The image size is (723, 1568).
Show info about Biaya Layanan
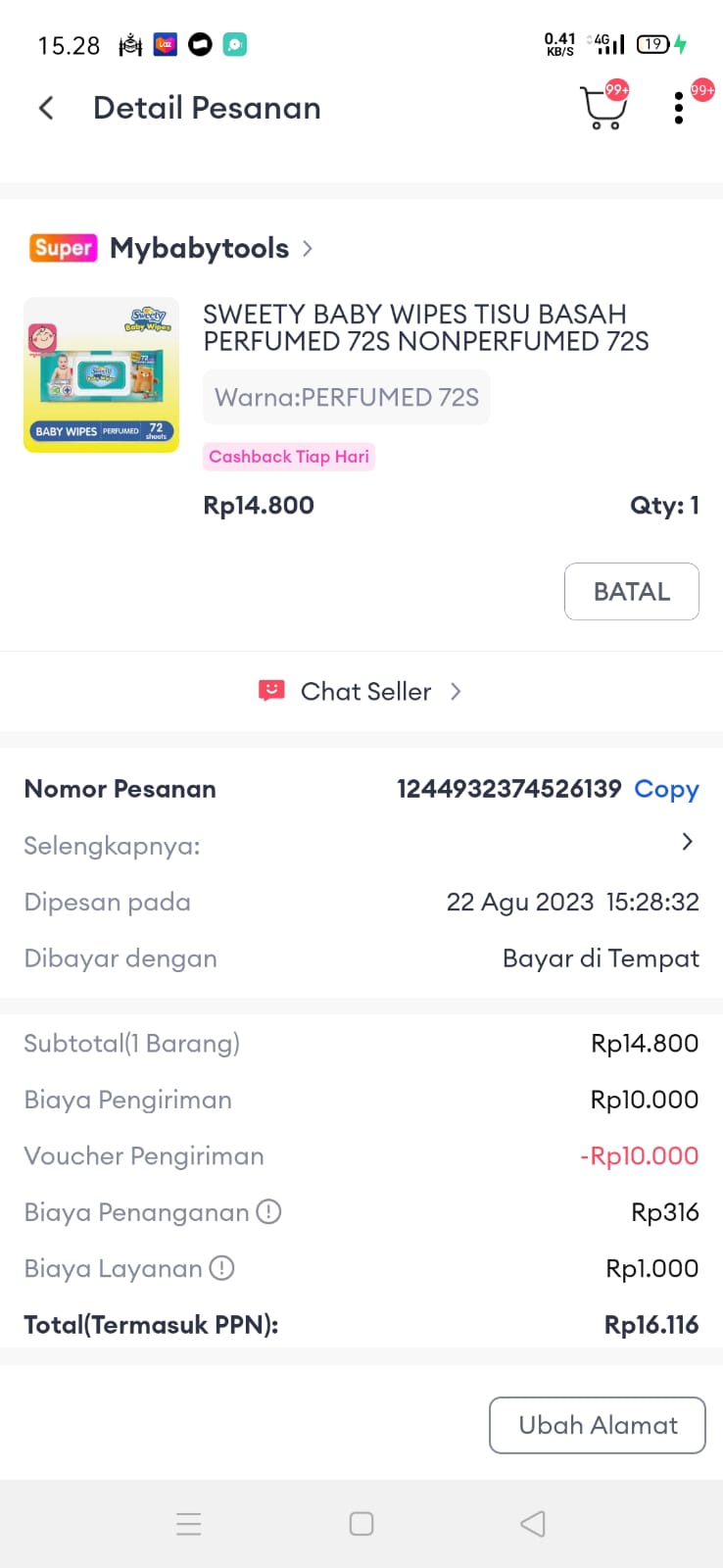coord(222,1268)
